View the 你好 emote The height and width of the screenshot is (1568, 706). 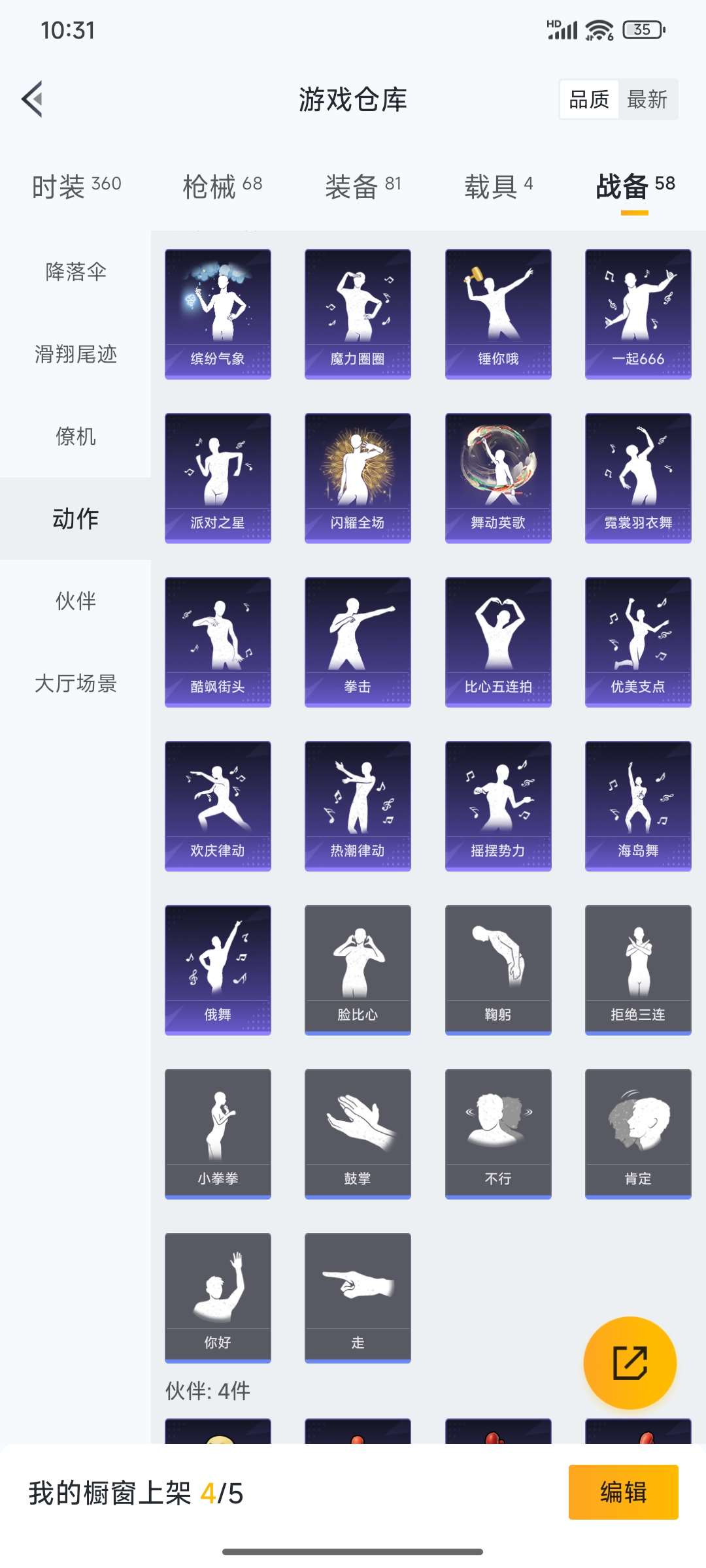(218, 1298)
